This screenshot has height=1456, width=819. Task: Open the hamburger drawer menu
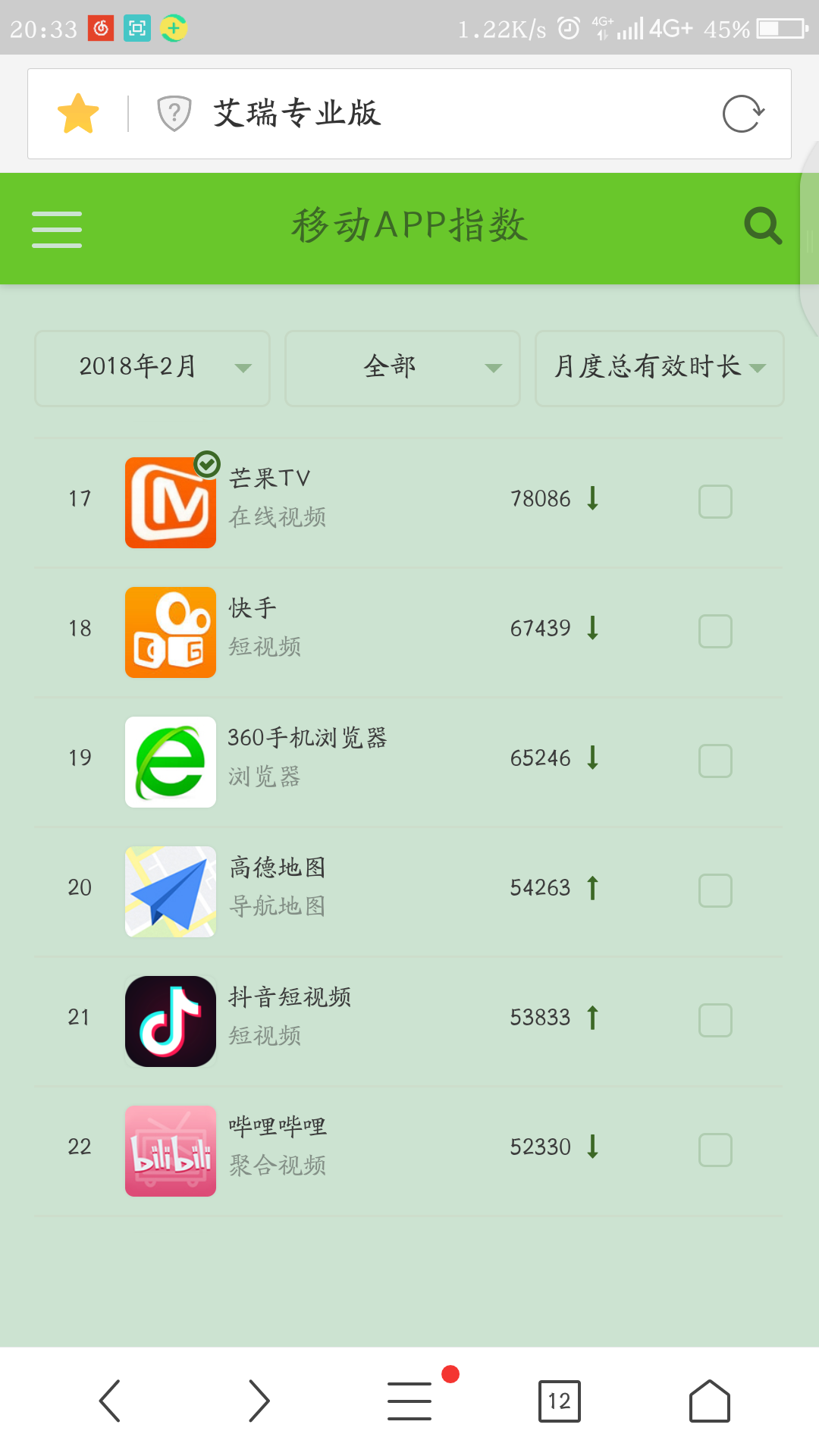[57, 229]
